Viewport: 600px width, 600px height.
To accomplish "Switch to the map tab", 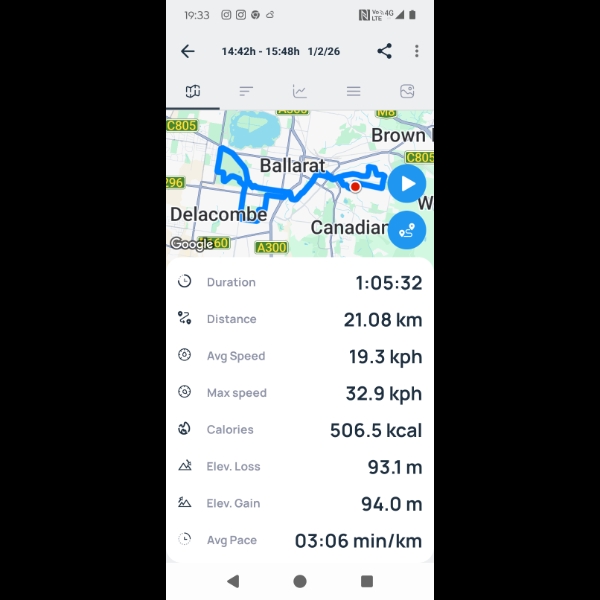I will pyautogui.click(x=193, y=91).
